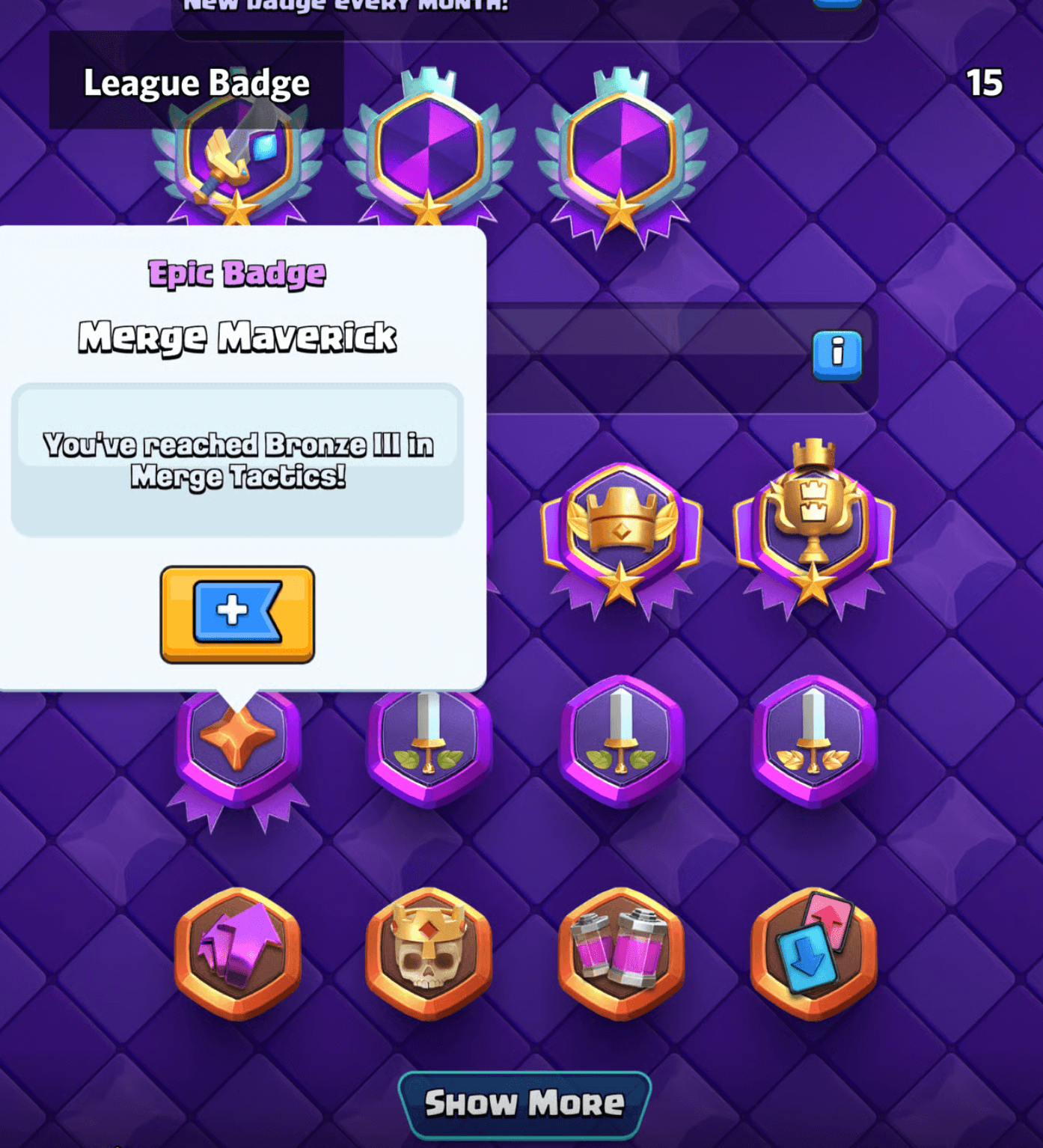Open the blue info icon
Viewport: 1043px width, 1148px height.
[x=837, y=355]
